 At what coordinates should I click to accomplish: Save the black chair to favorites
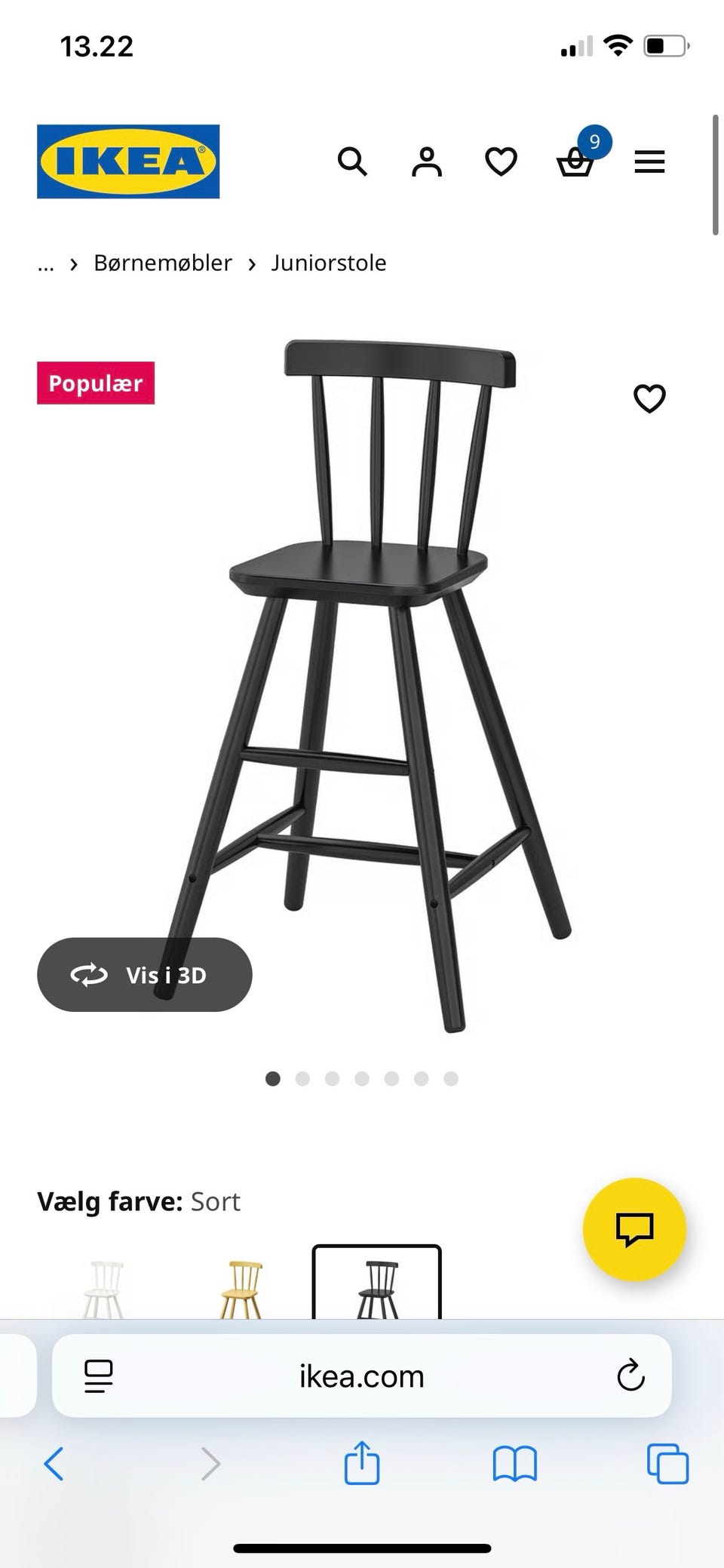coord(649,398)
